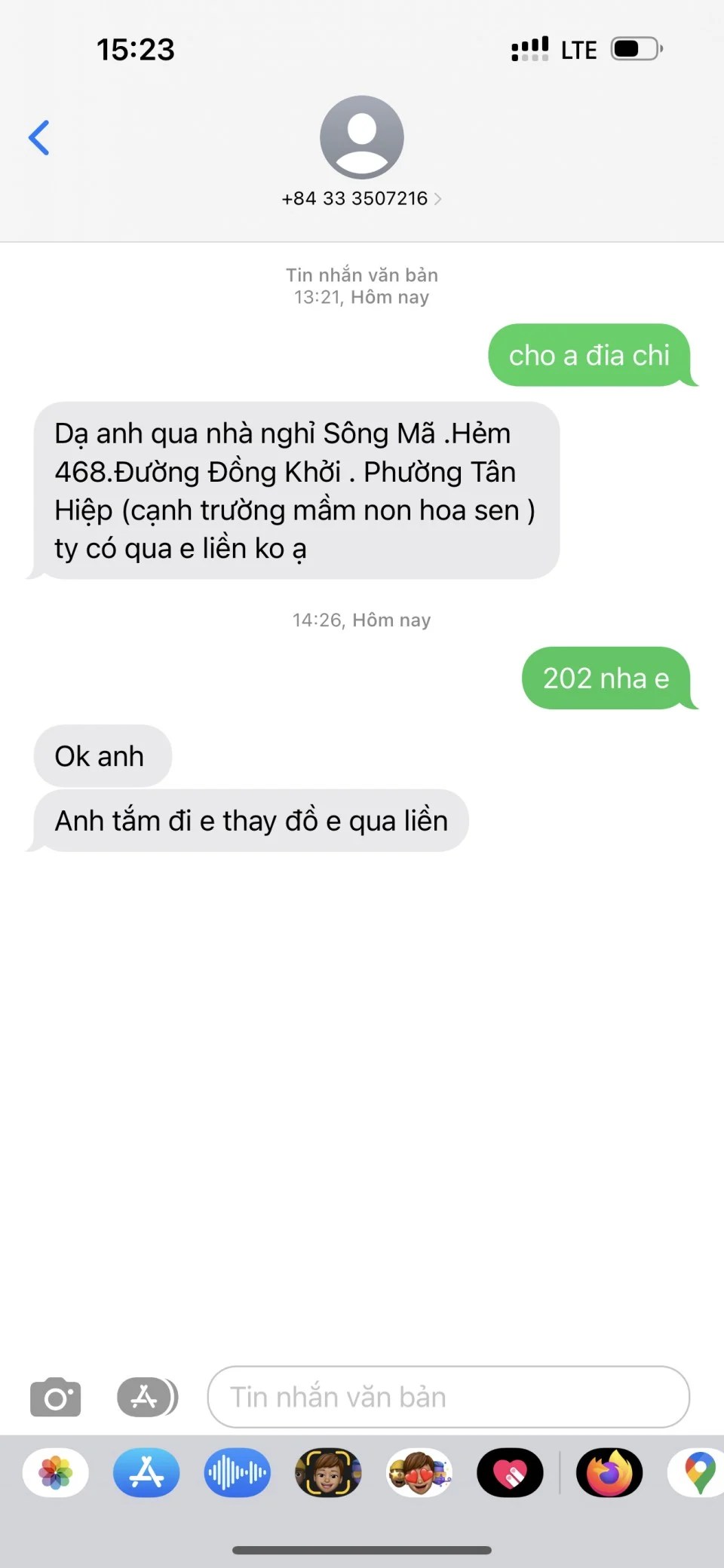This screenshot has height=1568, width=724.
Task: Open Google Maps in the app strip
Action: point(698,1472)
